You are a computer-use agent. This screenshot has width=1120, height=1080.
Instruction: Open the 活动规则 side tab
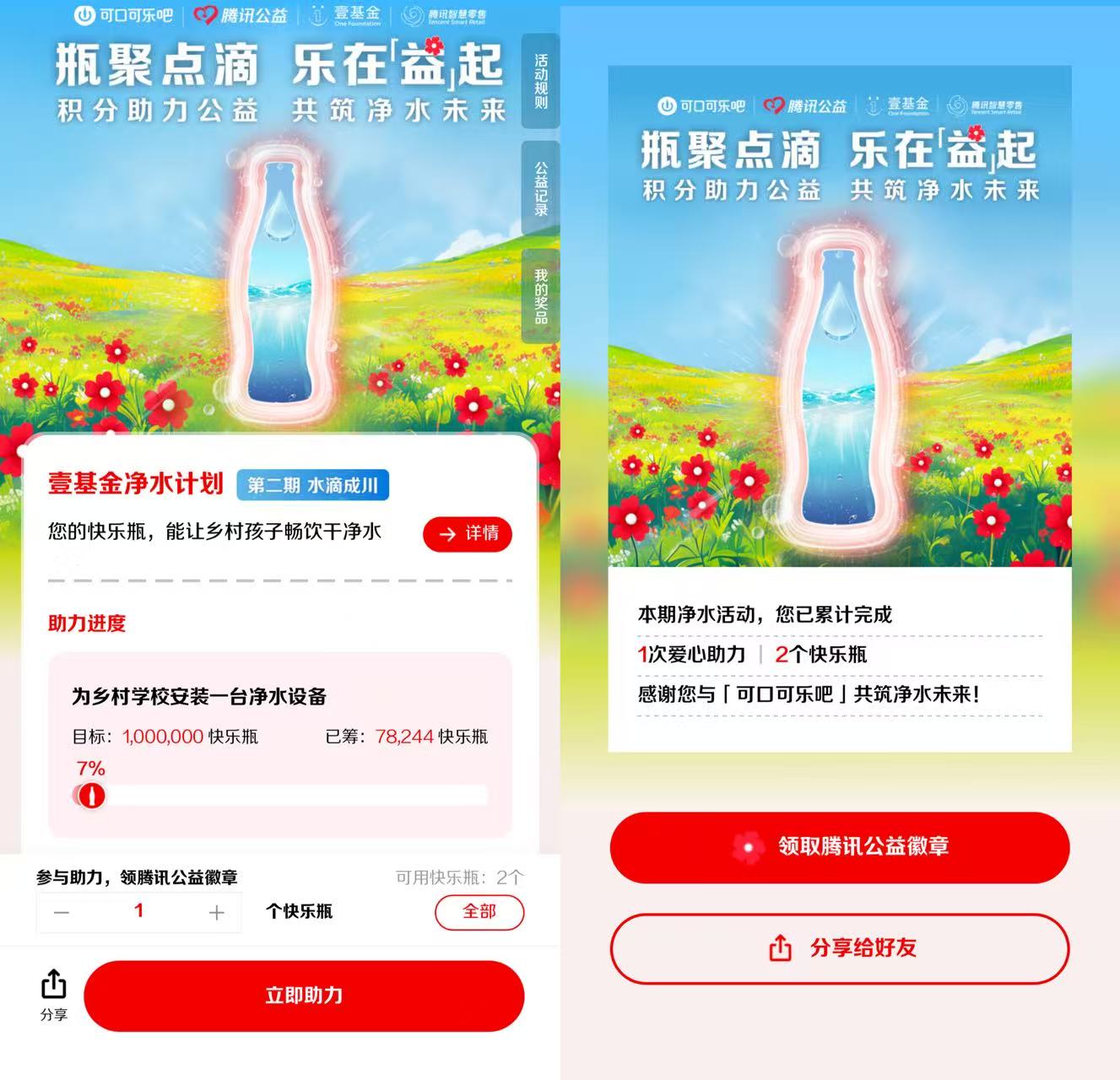540,81
